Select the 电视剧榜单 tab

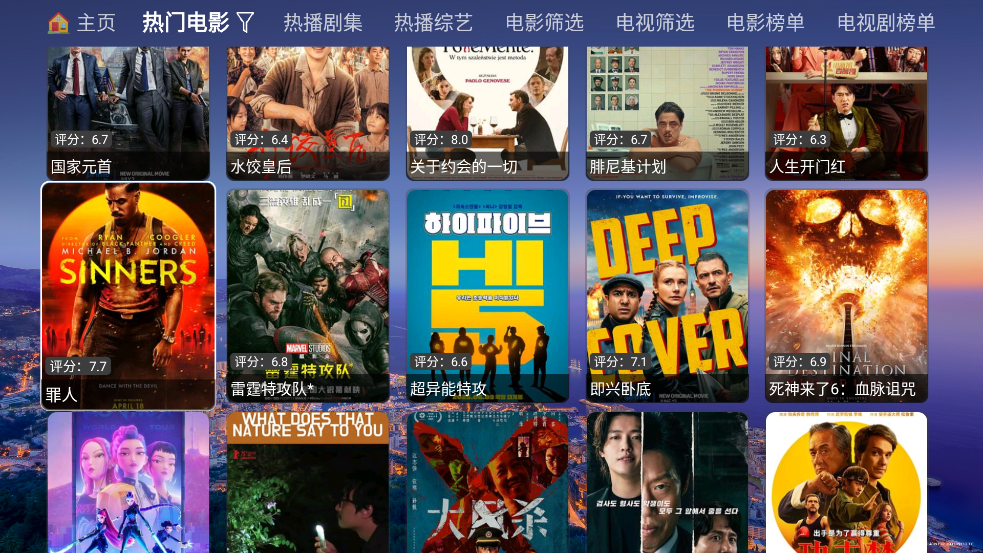[885, 22]
